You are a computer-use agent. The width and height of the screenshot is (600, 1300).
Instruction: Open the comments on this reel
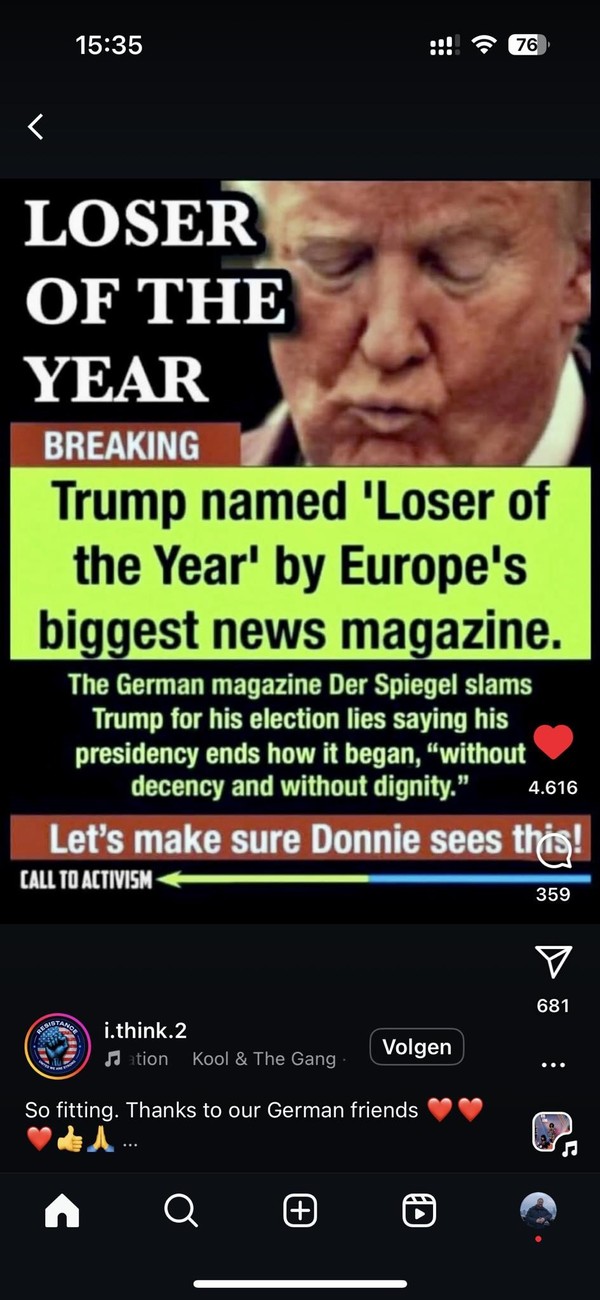point(553,853)
